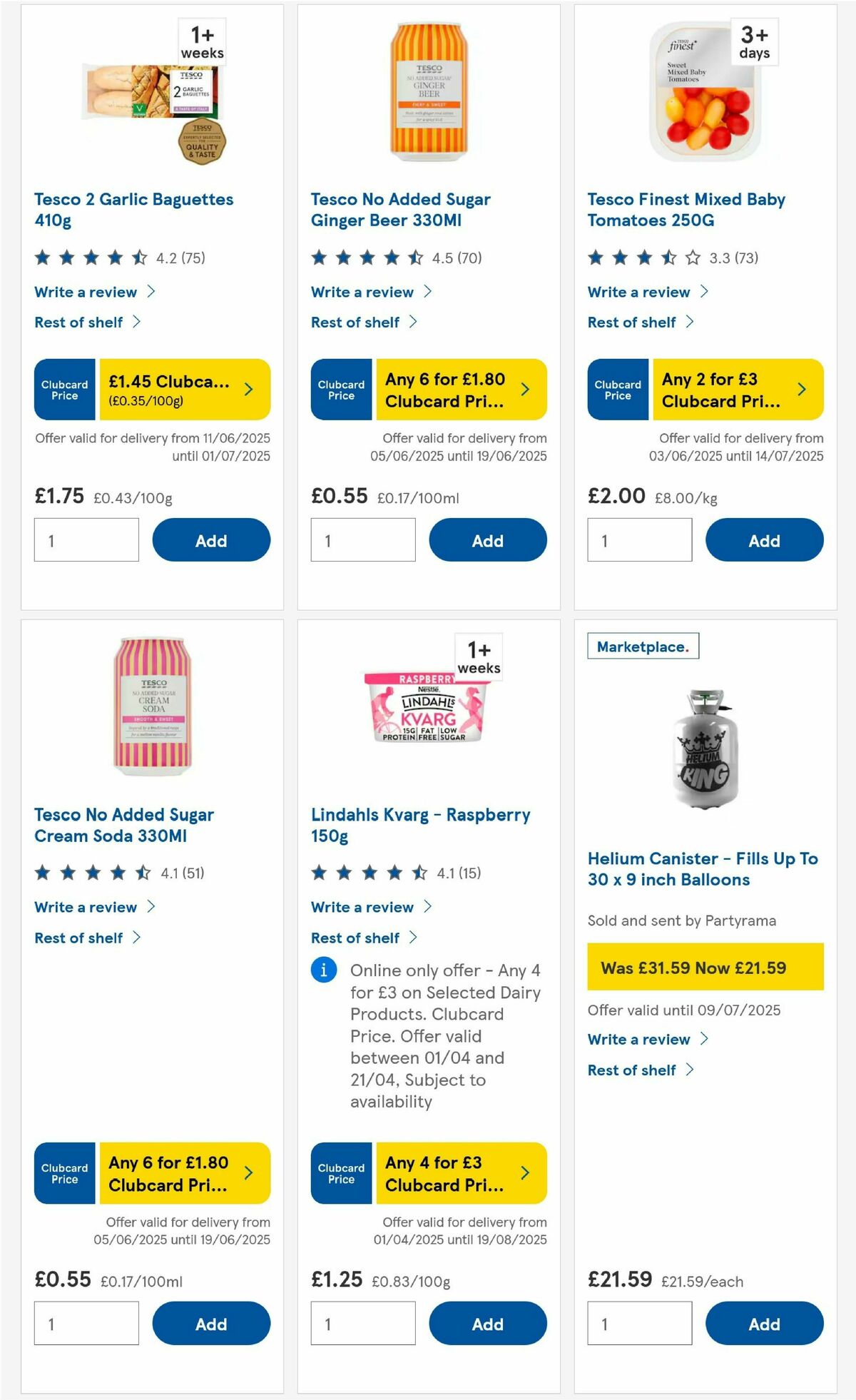Screen dimensions: 856x1400
Task: Click the Marketplace label
Action: (x=641, y=646)
